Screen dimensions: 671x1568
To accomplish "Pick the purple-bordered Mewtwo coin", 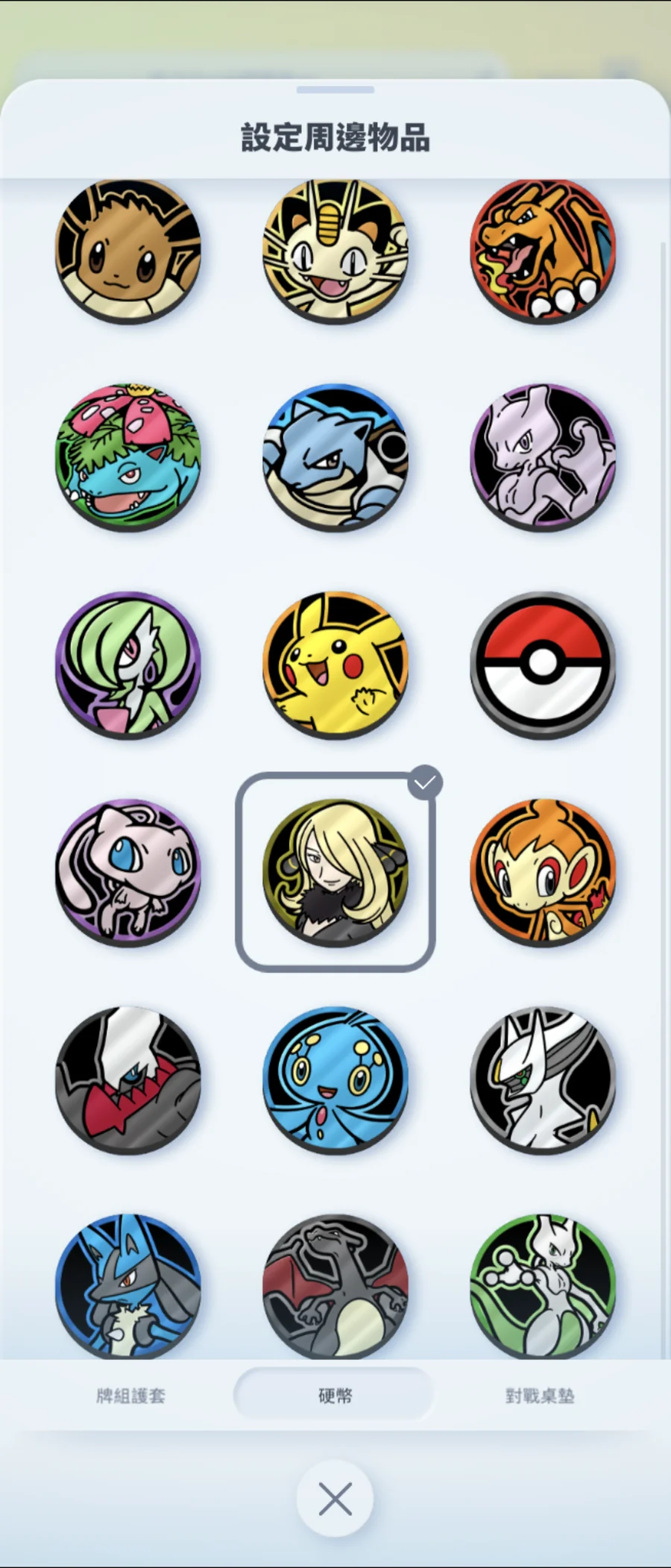I will pyautogui.click(x=543, y=457).
